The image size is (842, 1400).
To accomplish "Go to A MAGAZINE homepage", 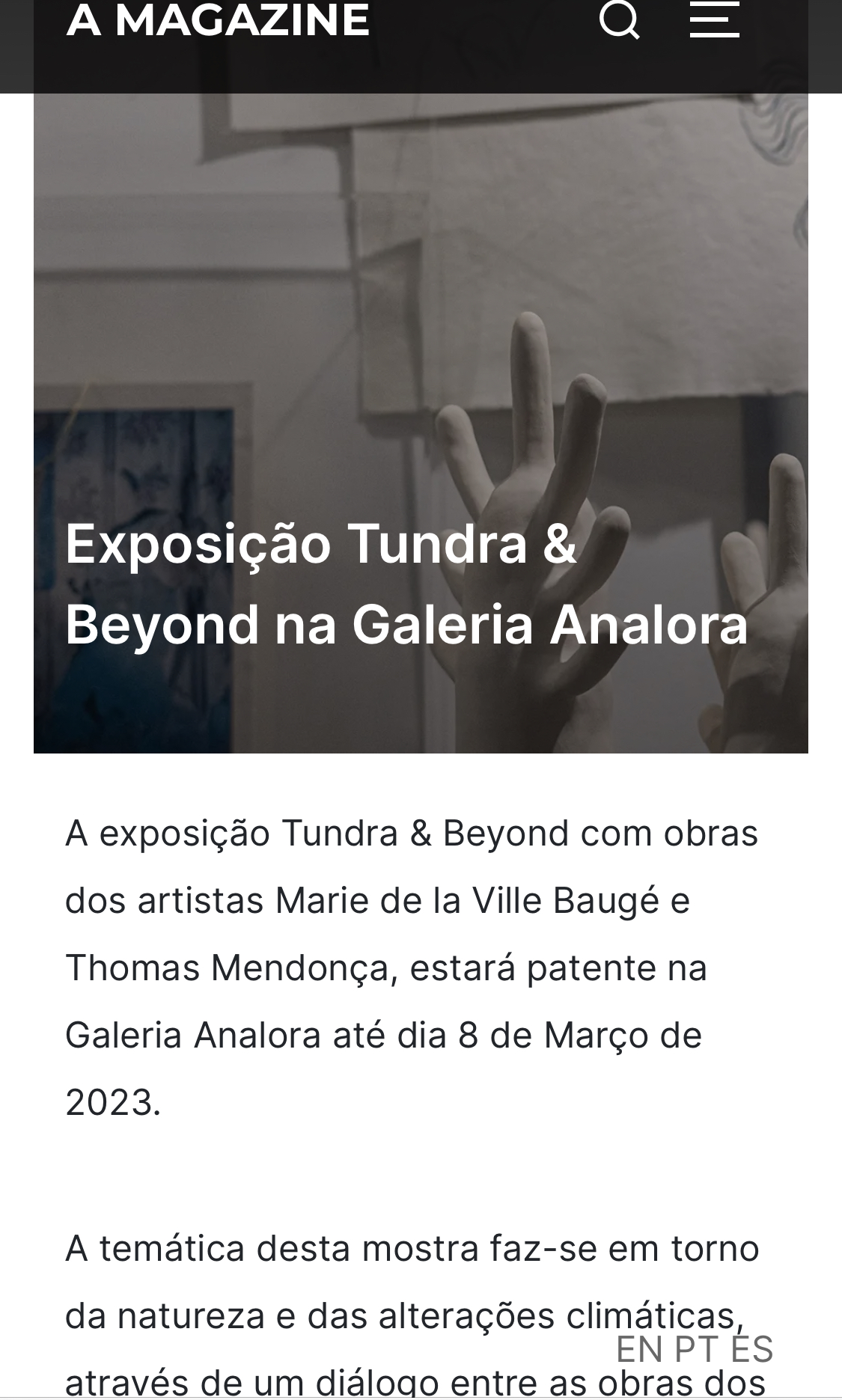I will point(218,19).
